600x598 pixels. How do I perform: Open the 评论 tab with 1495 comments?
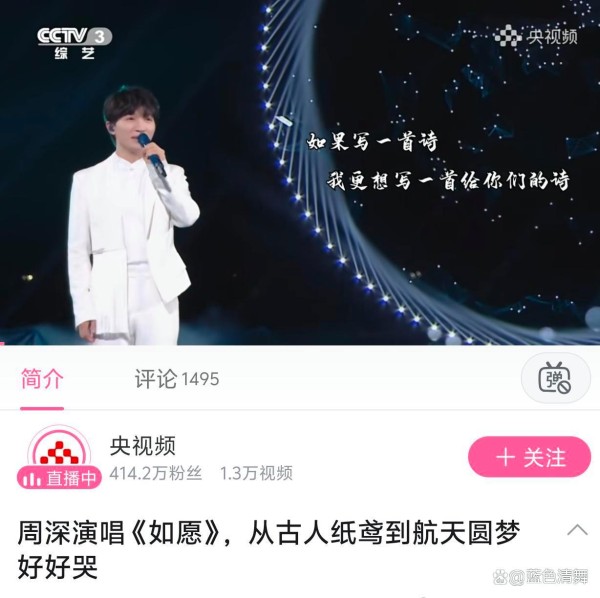click(x=177, y=379)
